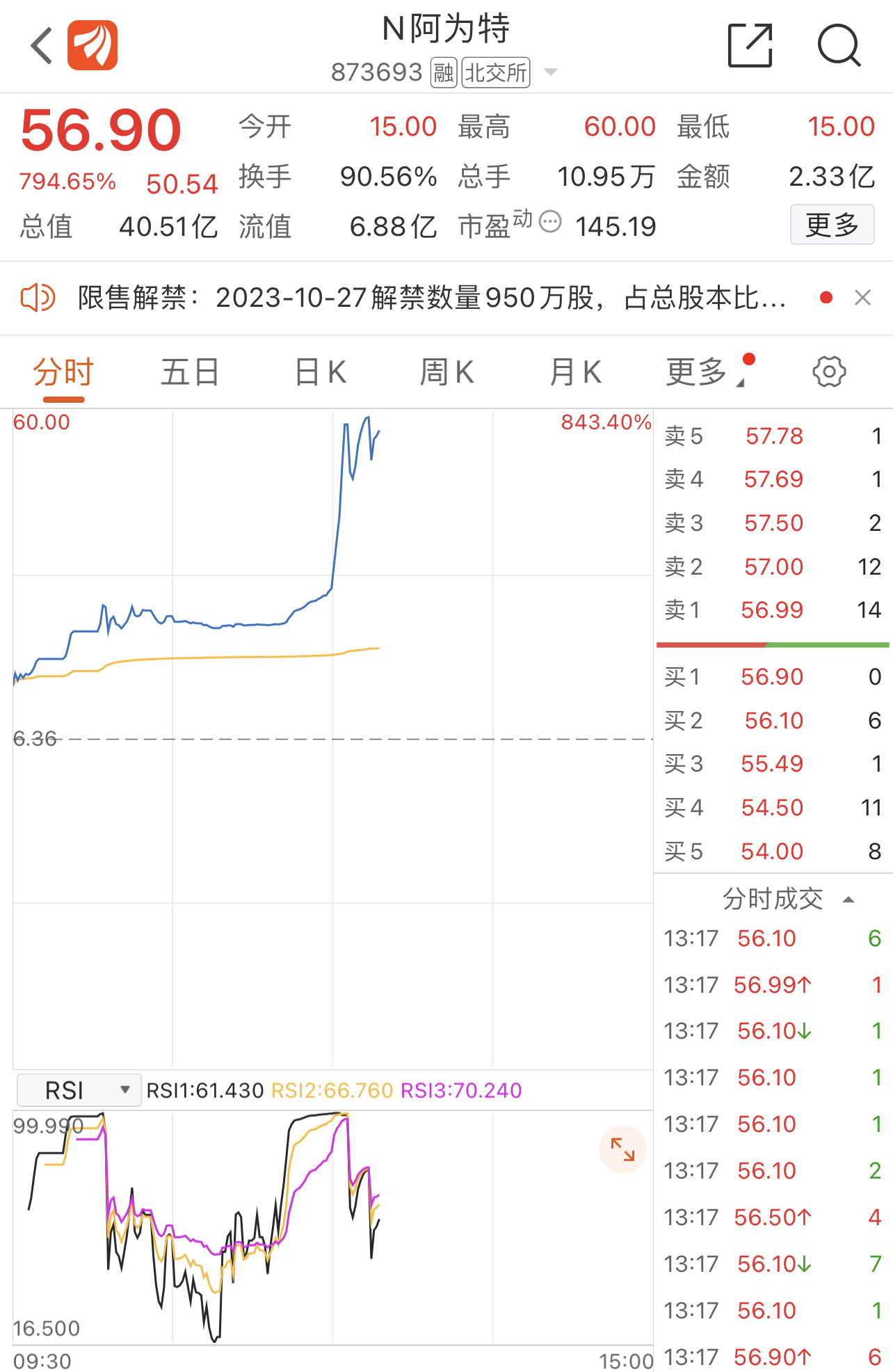Go back to the previous screen
The width and height of the screenshot is (893, 1372).
point(42,46)
